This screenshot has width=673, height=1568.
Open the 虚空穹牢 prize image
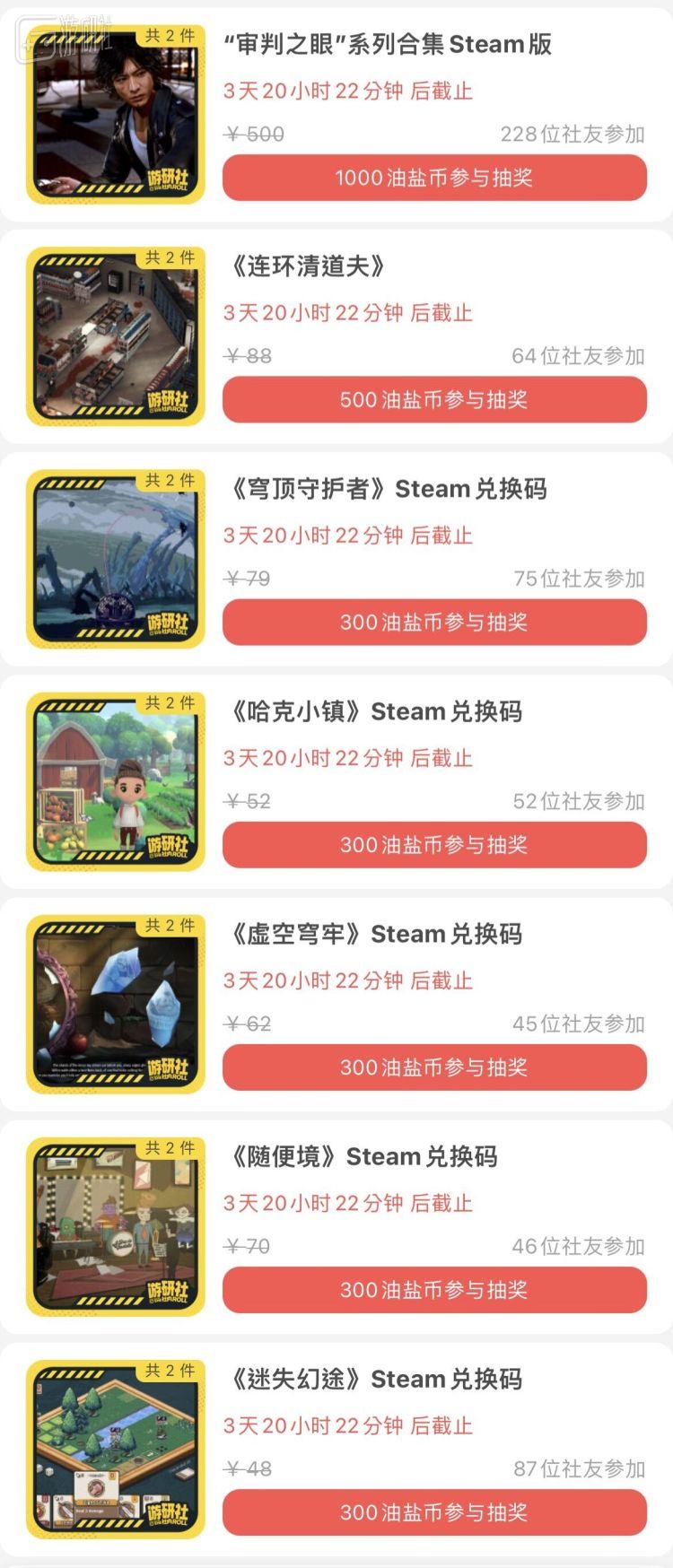(116, 1004)
